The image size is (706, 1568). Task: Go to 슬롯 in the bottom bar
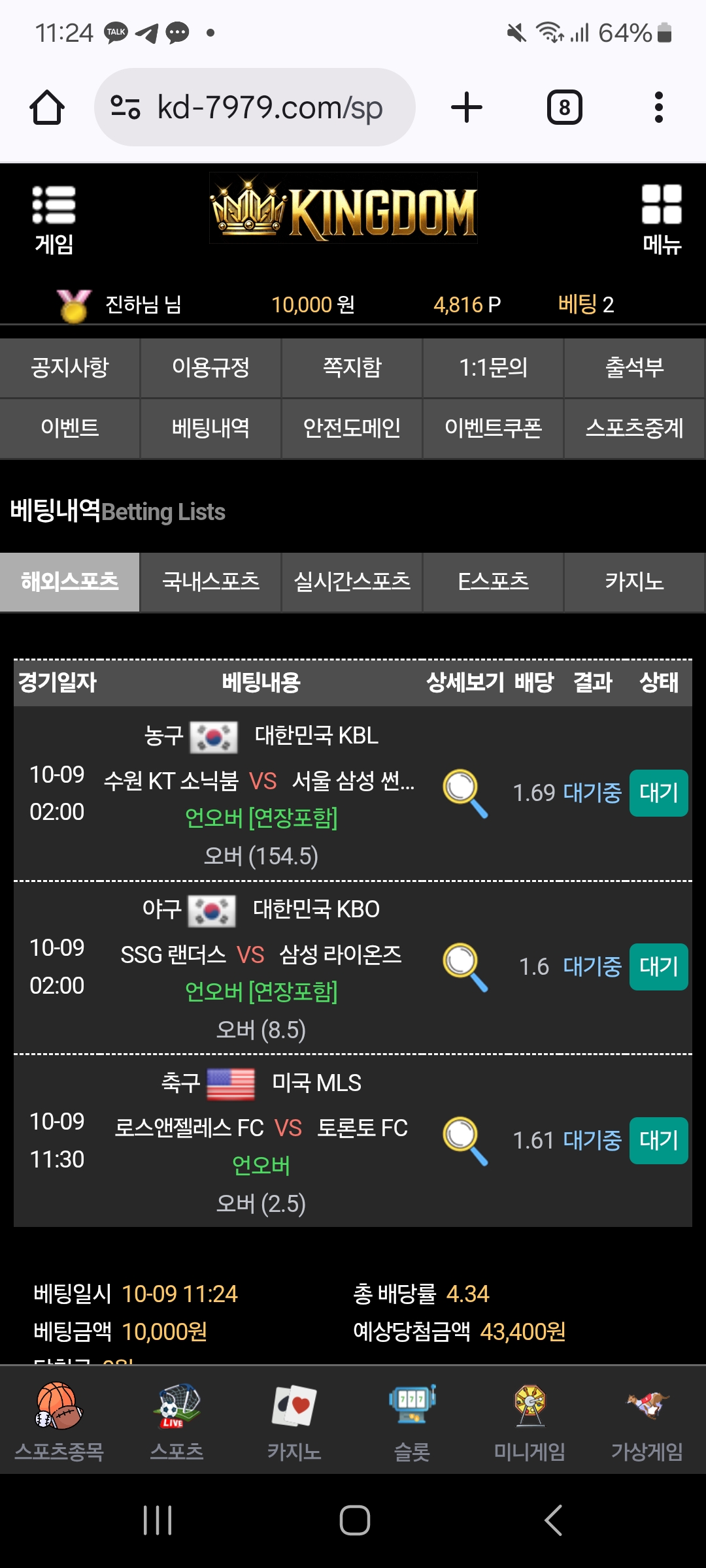[412, 1420]
